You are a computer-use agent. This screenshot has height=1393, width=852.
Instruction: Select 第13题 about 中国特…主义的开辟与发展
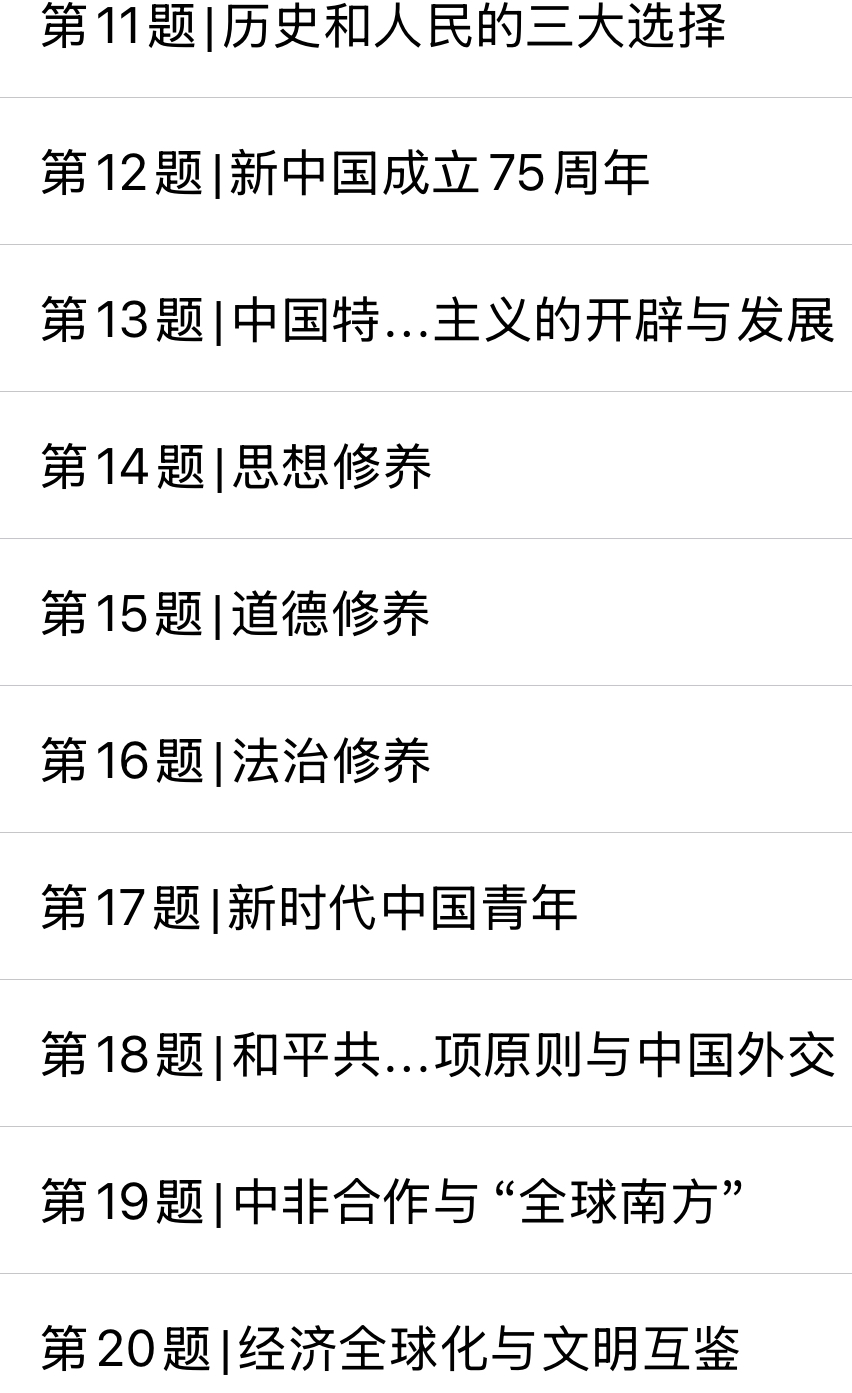426,318
